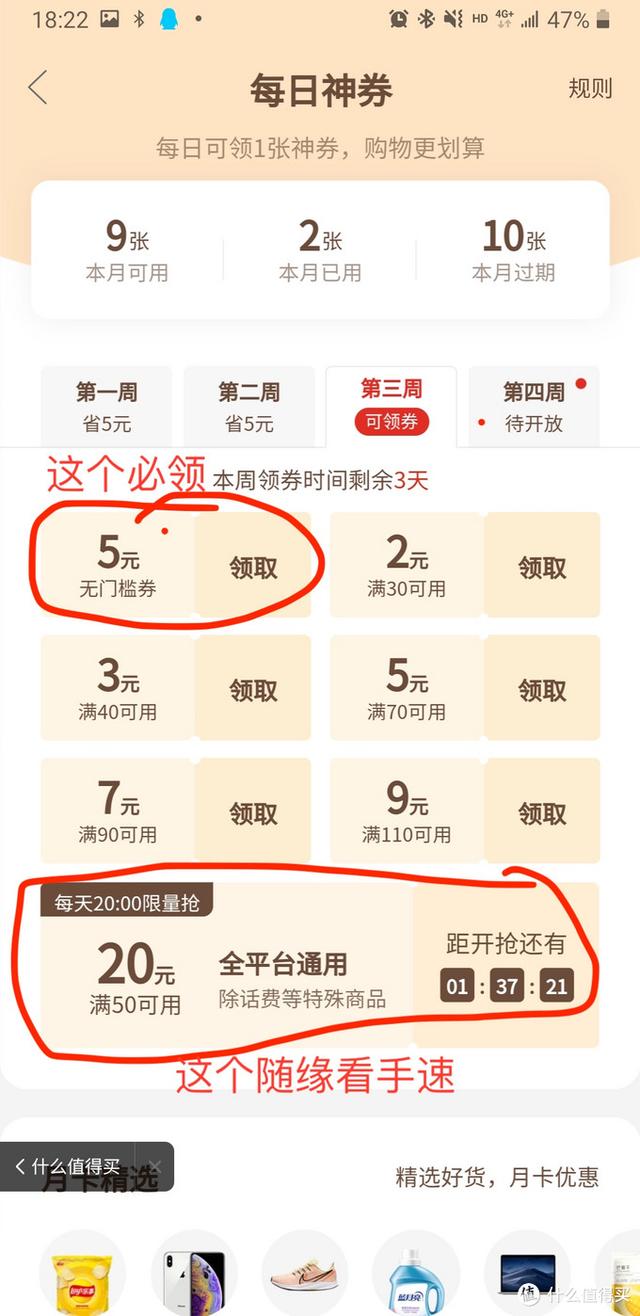The width and height of the screenshot is (640, 1316).
Task: Go back using the top-left arrow
Action: click(x=38, y=88)
